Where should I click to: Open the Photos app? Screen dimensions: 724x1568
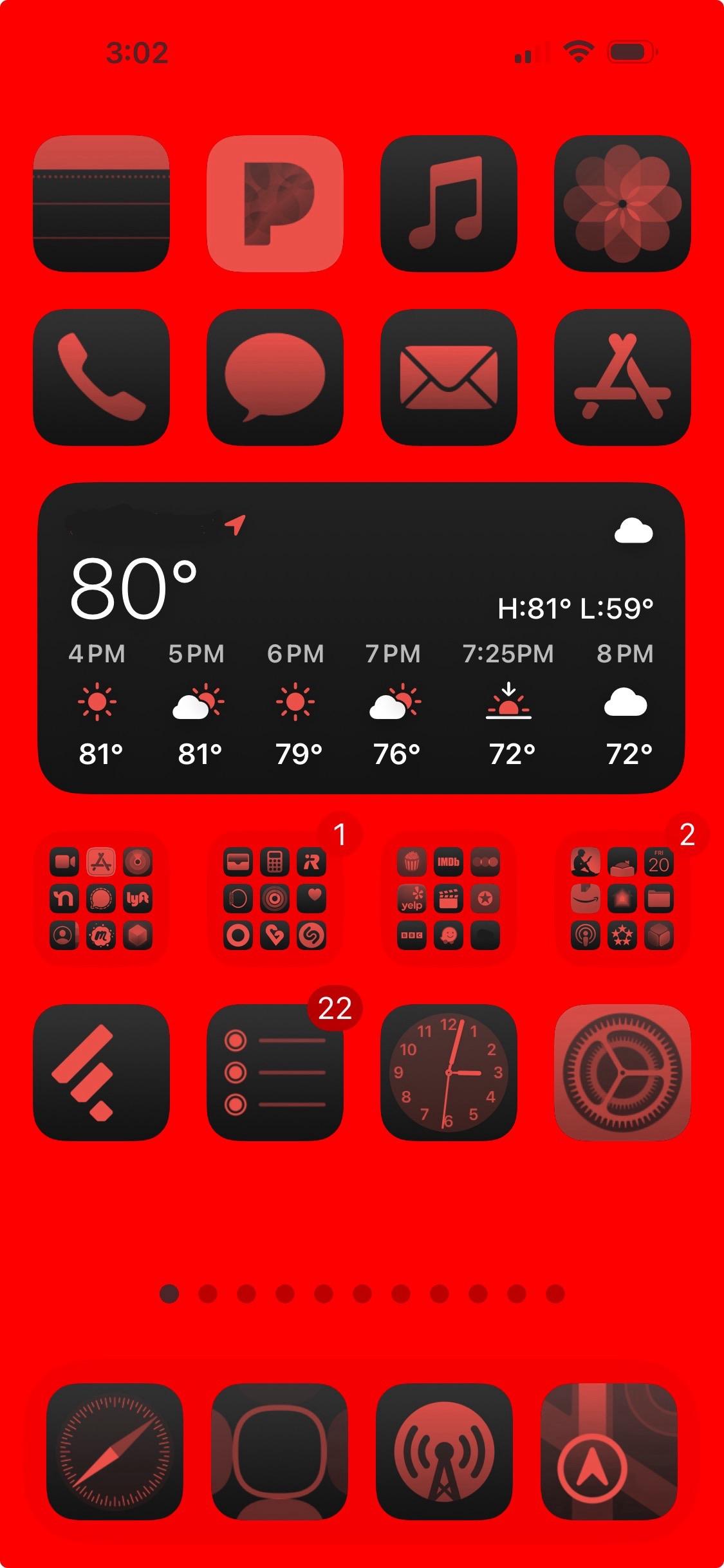(x=622, y=203)
